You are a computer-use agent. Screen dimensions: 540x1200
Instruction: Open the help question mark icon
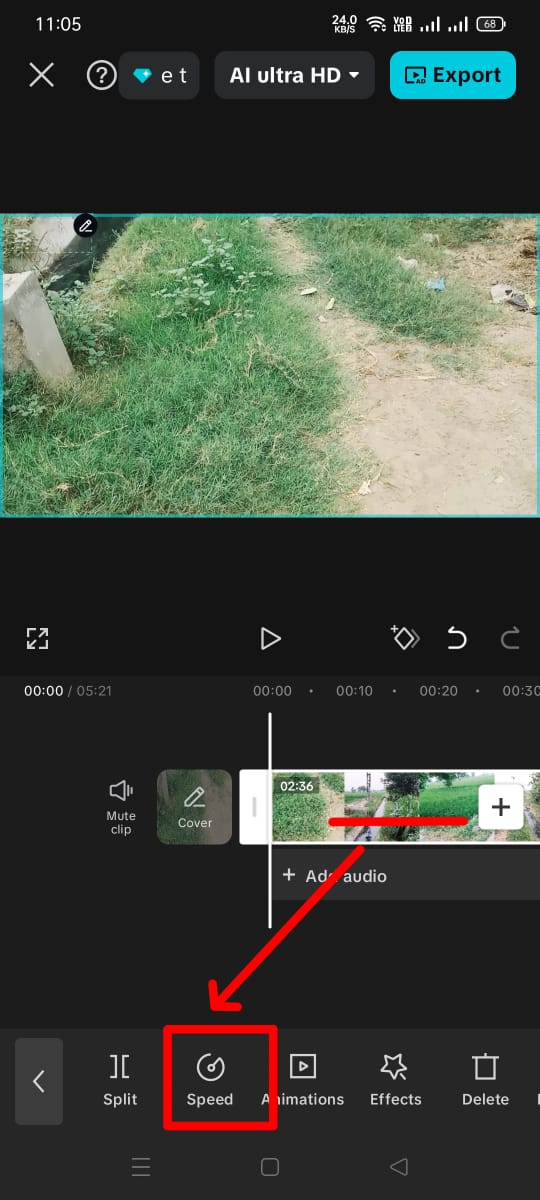coord(101,75)
